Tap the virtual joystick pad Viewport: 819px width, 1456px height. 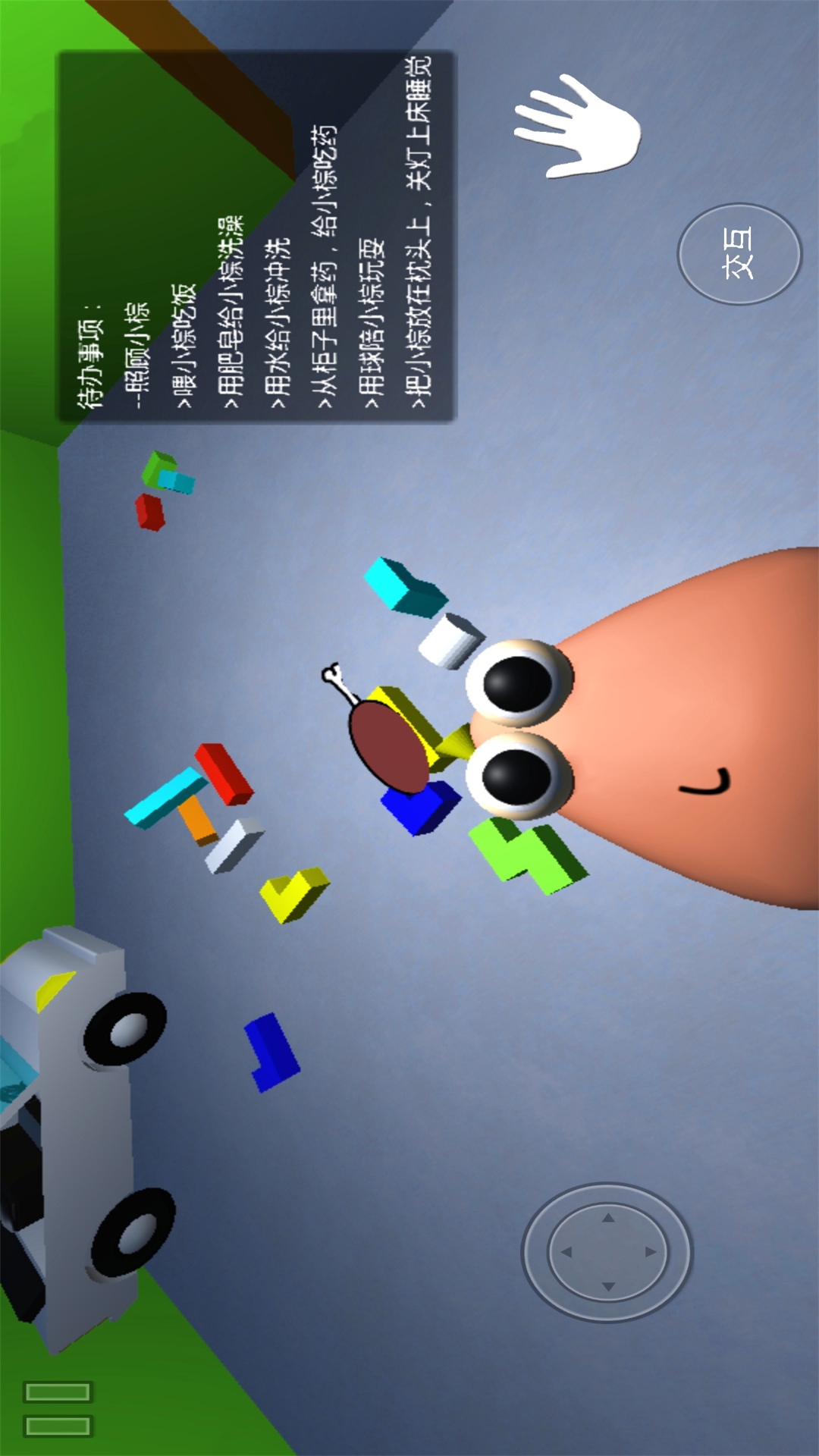point(607,1252)
